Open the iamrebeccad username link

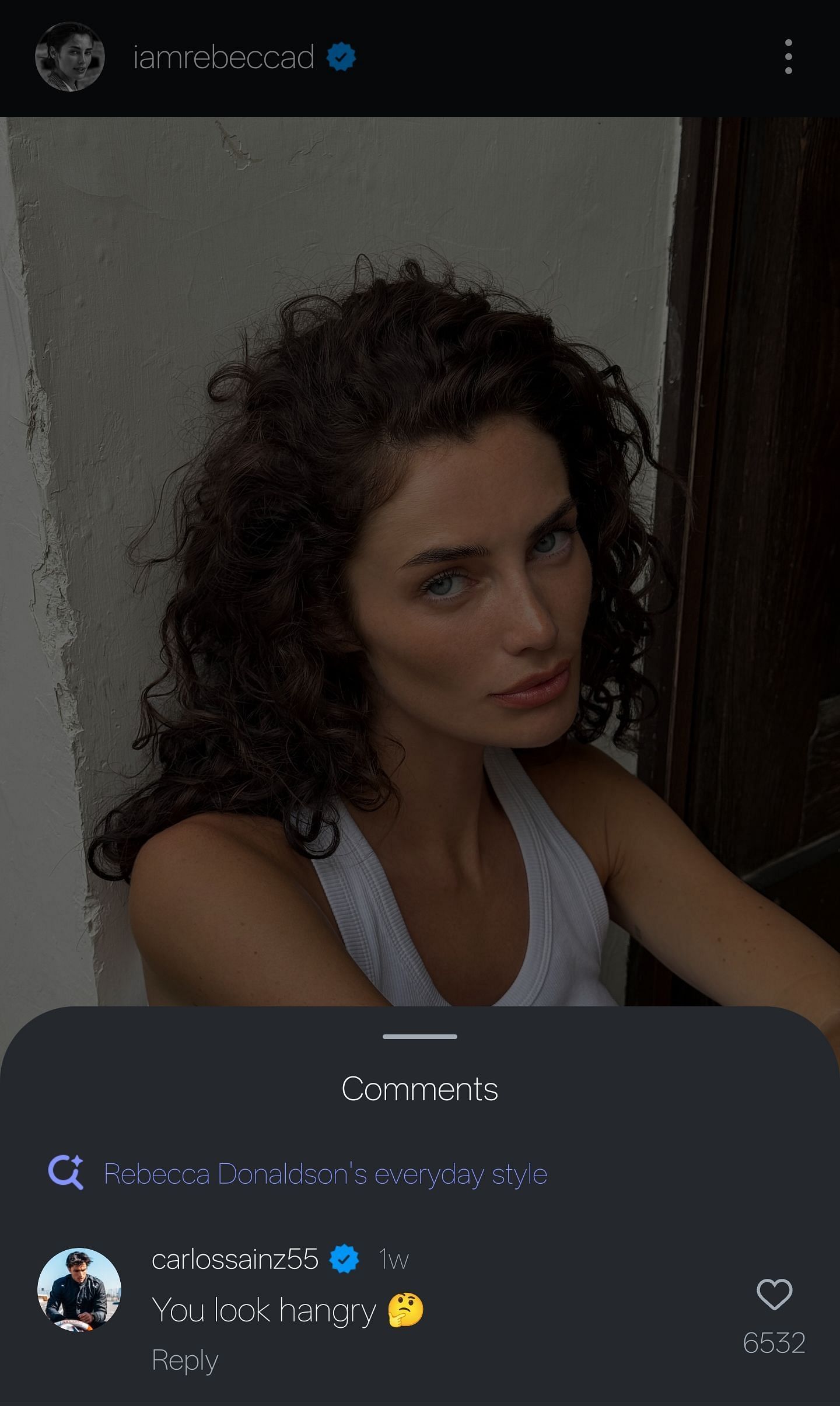coord(224,57)
